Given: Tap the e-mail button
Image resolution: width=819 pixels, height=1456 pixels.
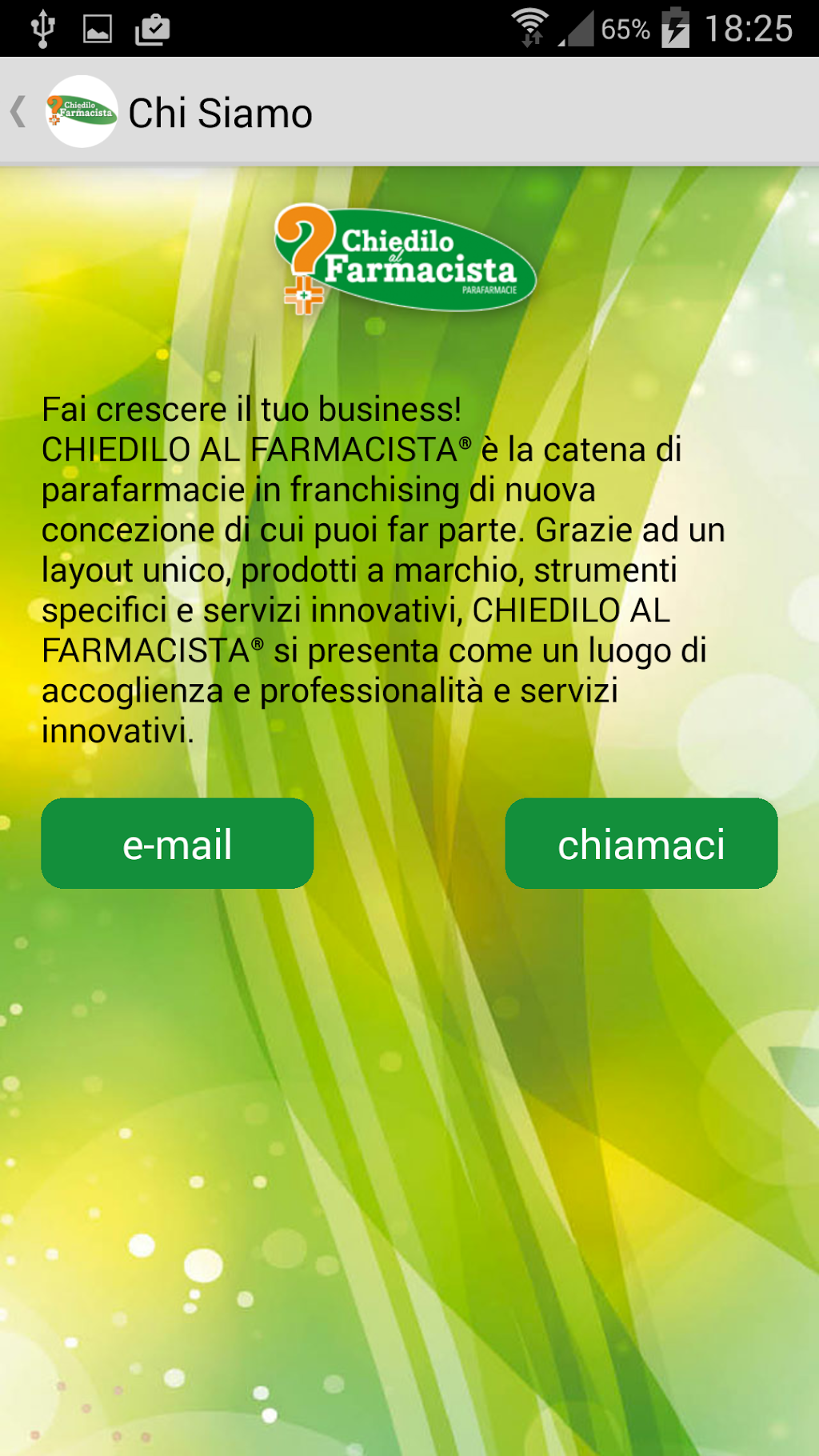Looking at the screenshot, I should click(x=177, y=843).
